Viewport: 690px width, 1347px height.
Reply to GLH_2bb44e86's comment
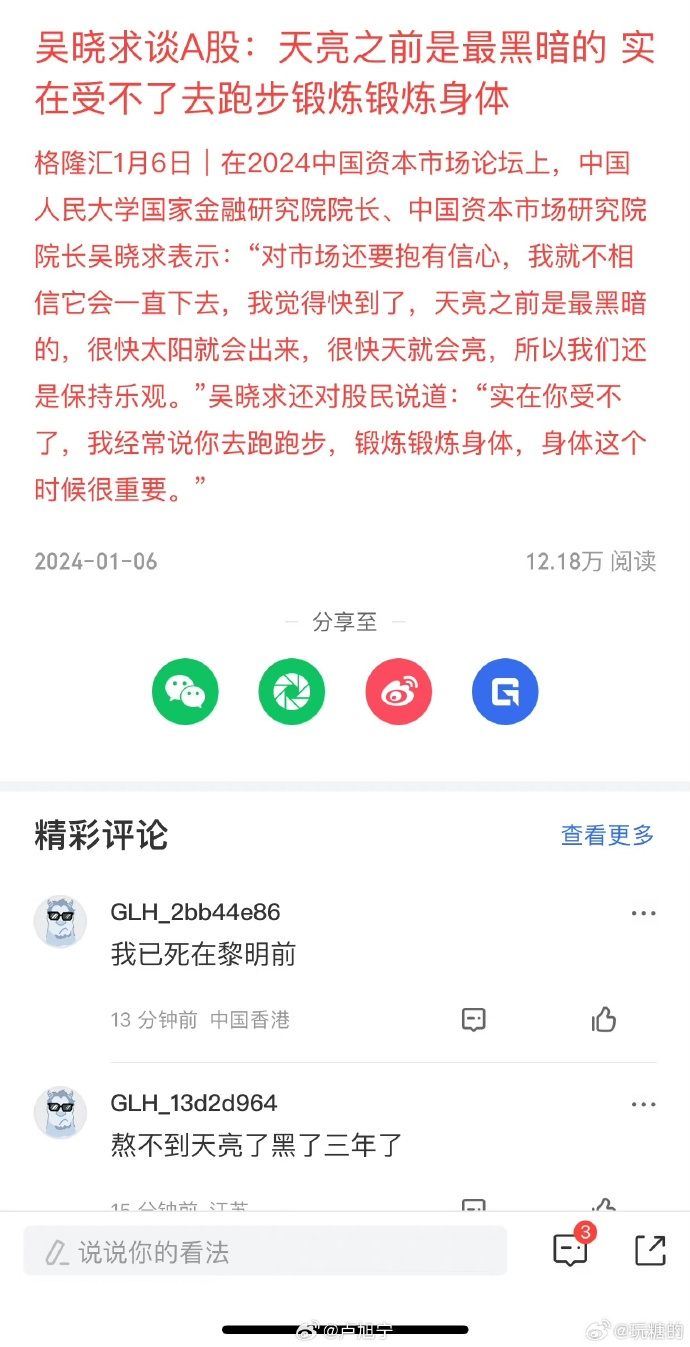[x=473, y=1019]
